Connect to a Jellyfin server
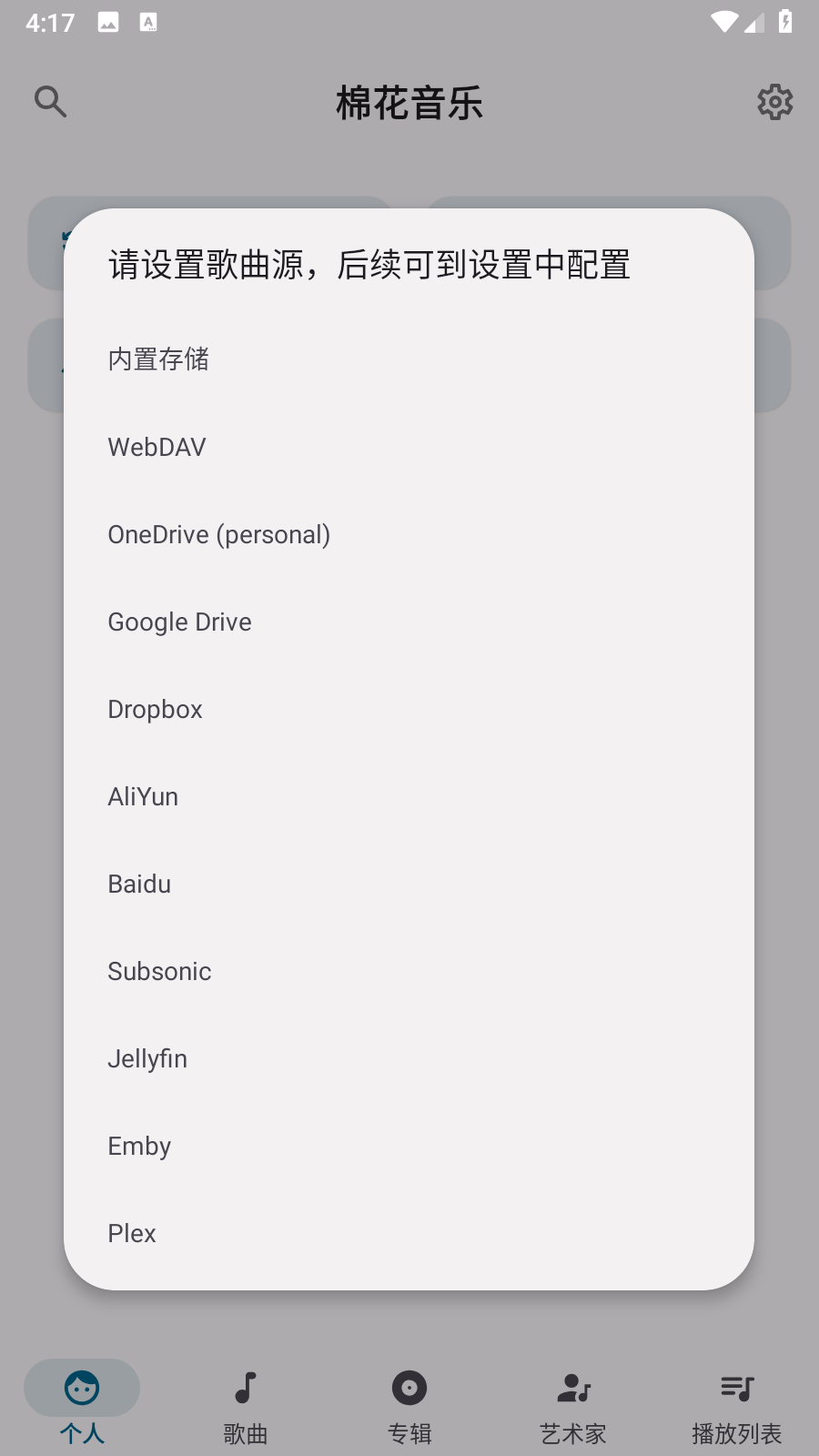Viewport: 819px width, 1456px height. (147, 1058)
